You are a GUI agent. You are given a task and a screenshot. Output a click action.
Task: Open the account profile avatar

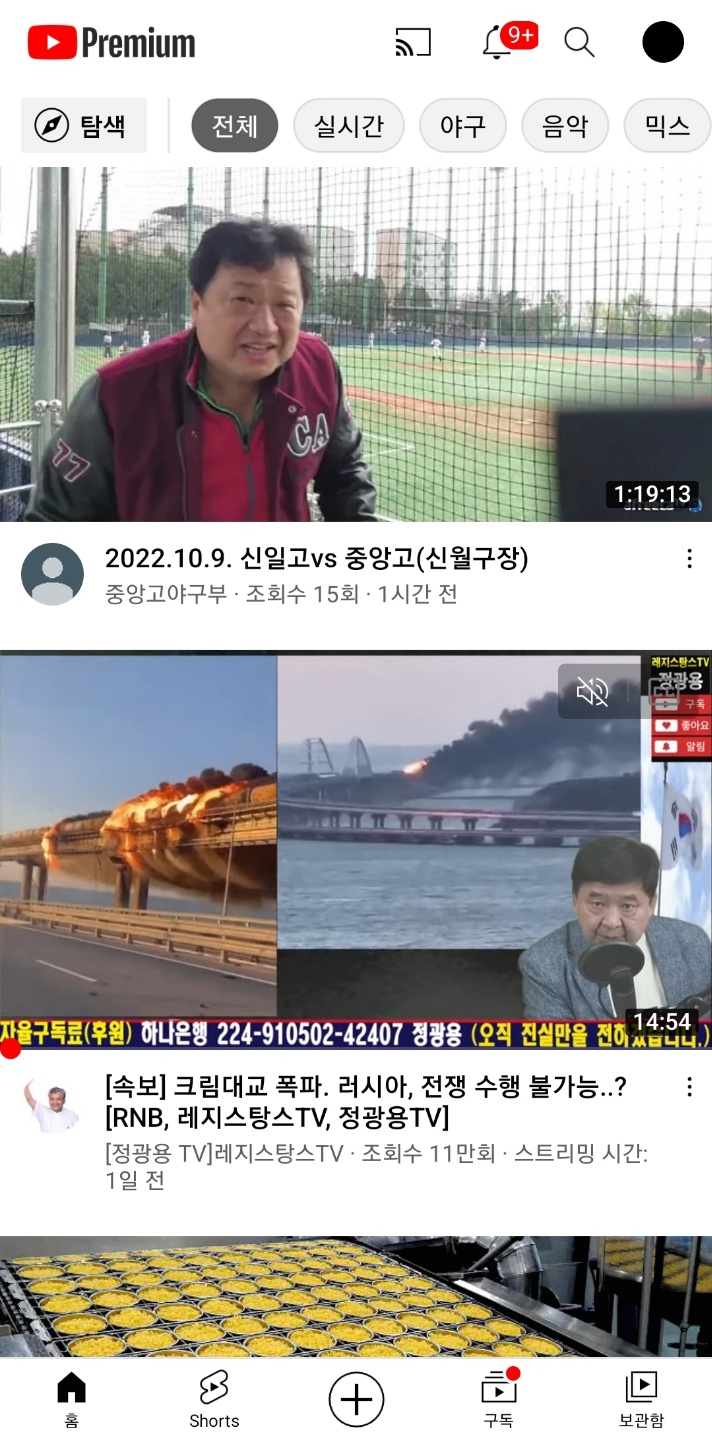point(662,43)
